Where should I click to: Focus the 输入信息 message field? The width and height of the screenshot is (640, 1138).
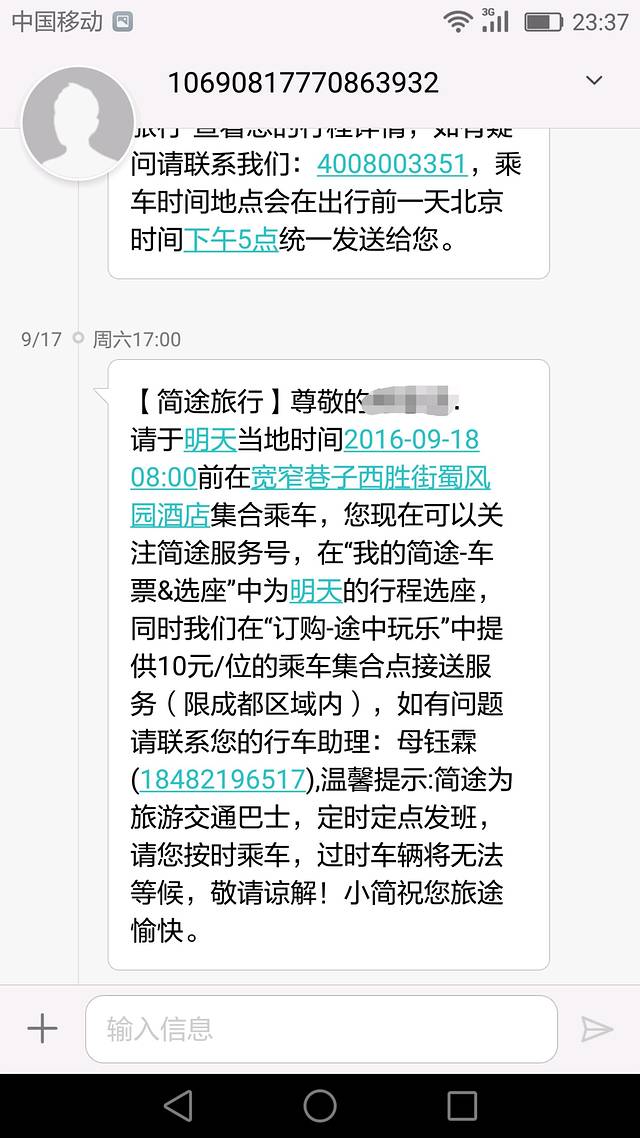(x=320, y=1028)
